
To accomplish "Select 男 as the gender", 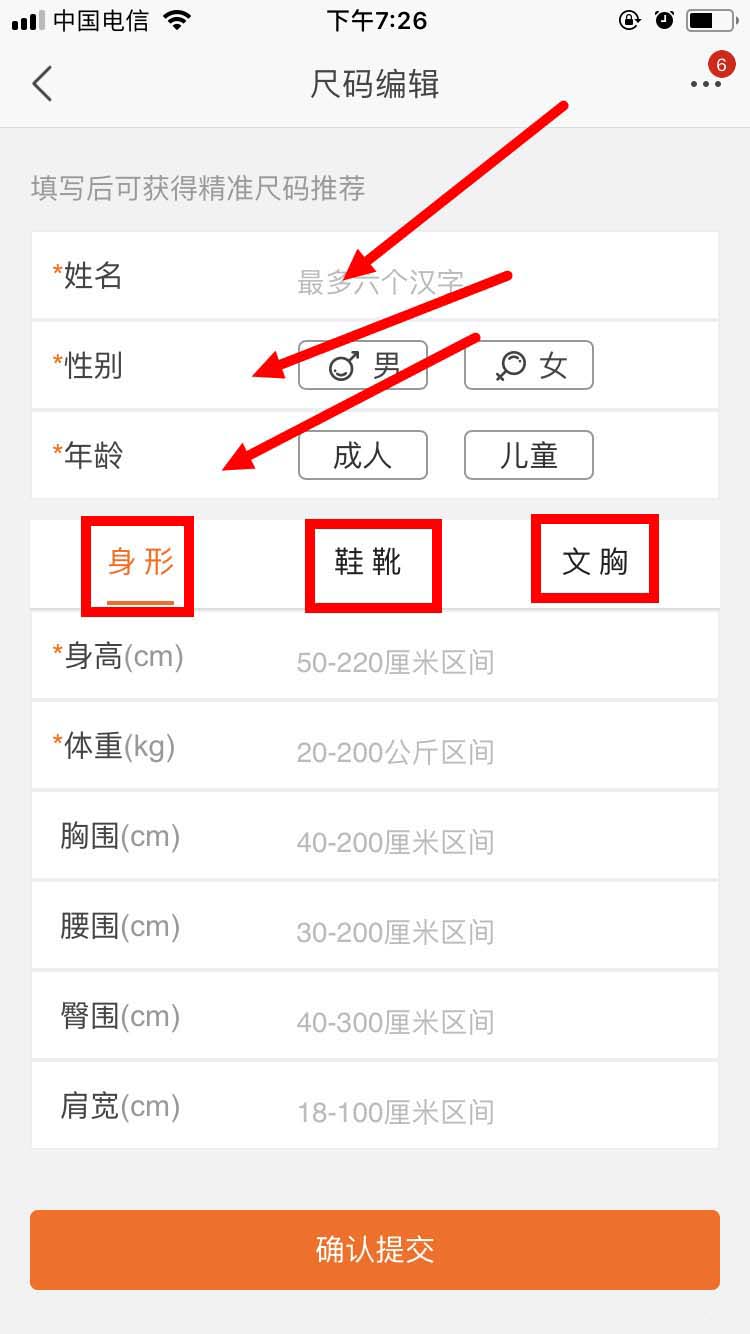I will pos(363,365).
